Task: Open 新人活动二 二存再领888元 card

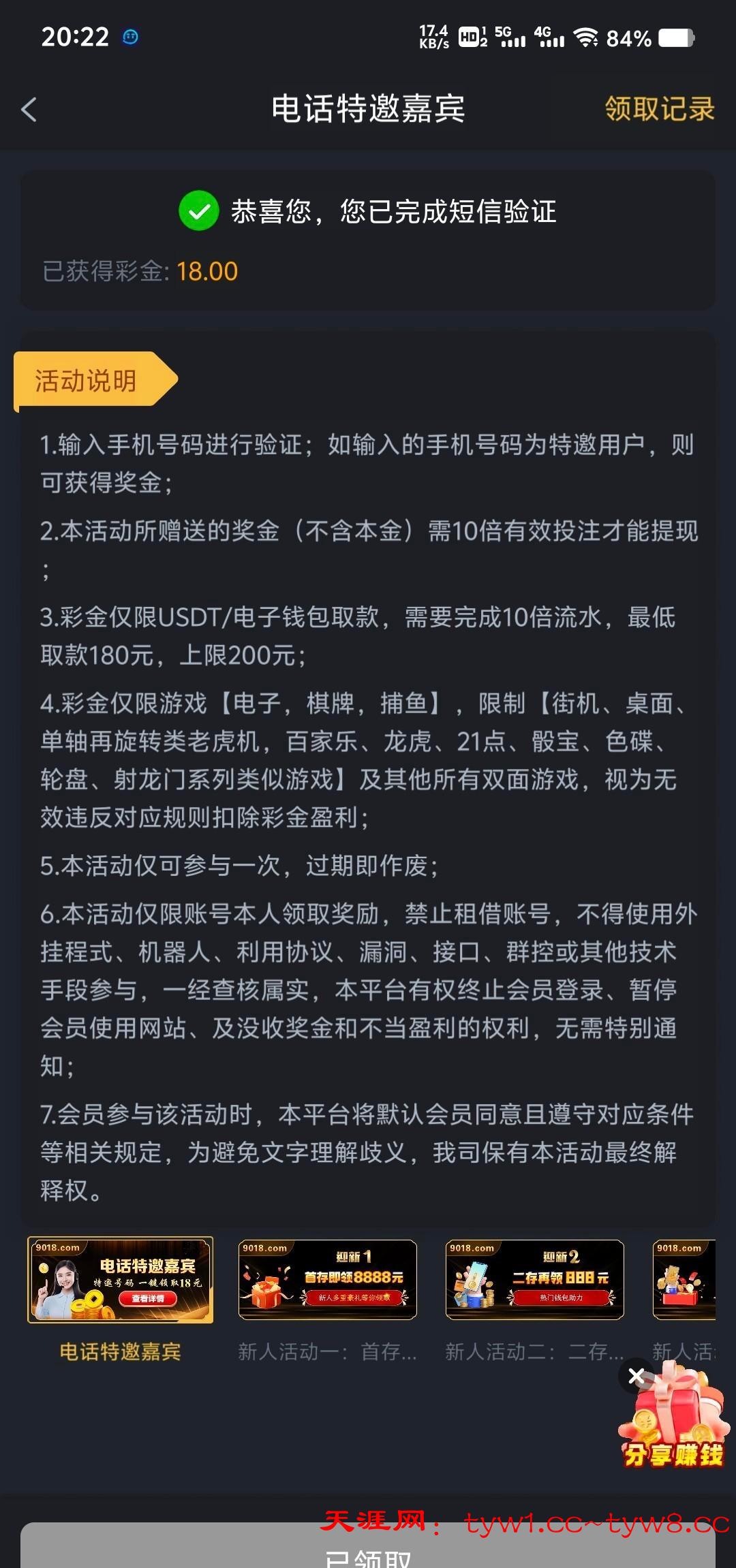Action: point(534,1280)
